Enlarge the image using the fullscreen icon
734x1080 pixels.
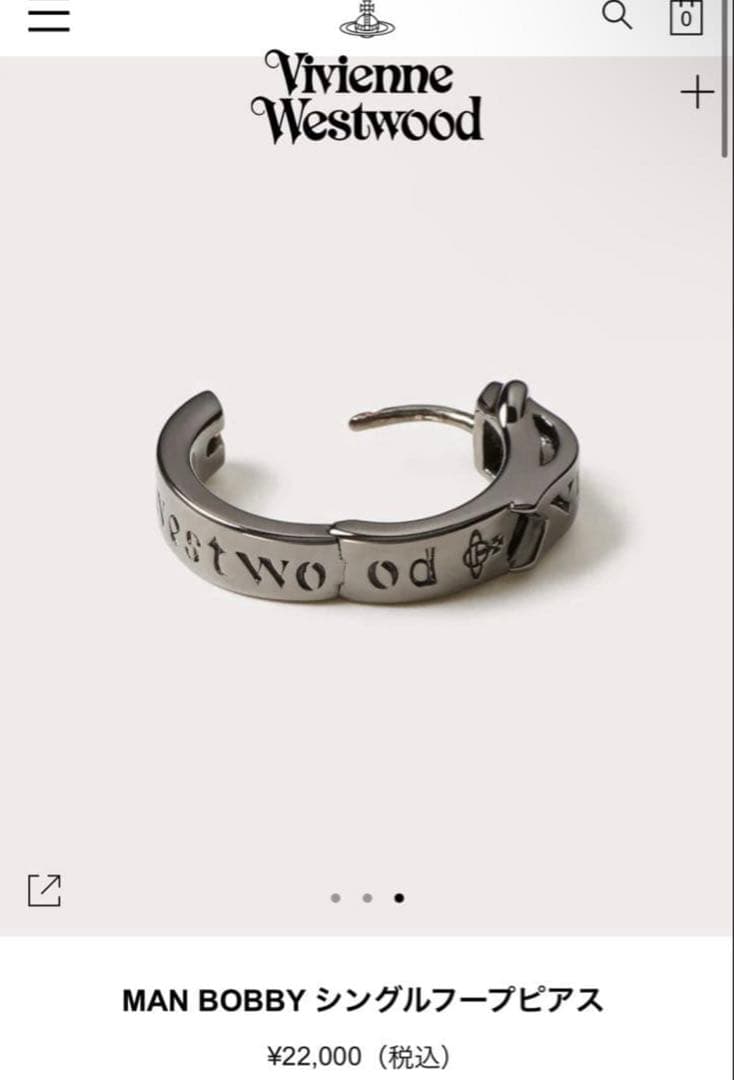(44, 889)
